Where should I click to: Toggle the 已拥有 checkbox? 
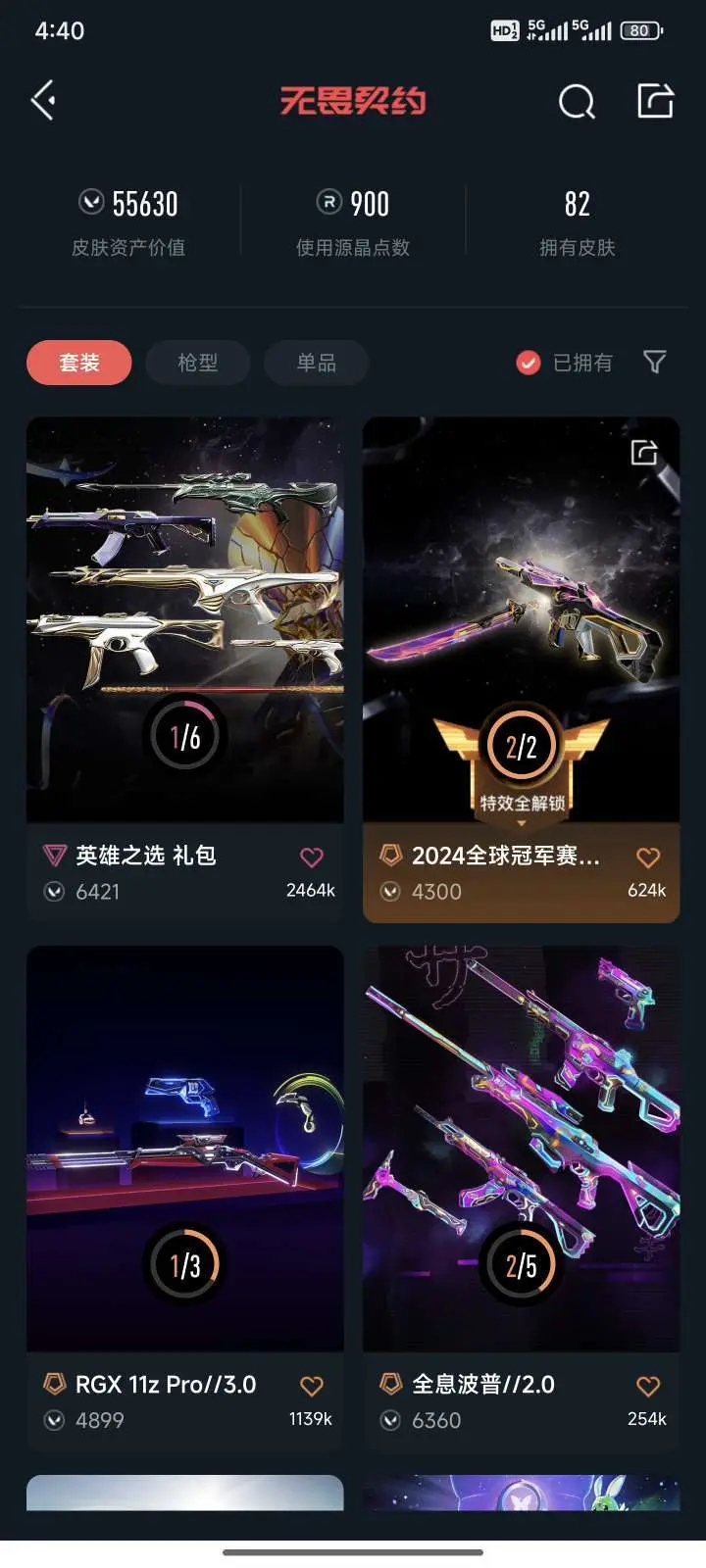tap(529, 363)
